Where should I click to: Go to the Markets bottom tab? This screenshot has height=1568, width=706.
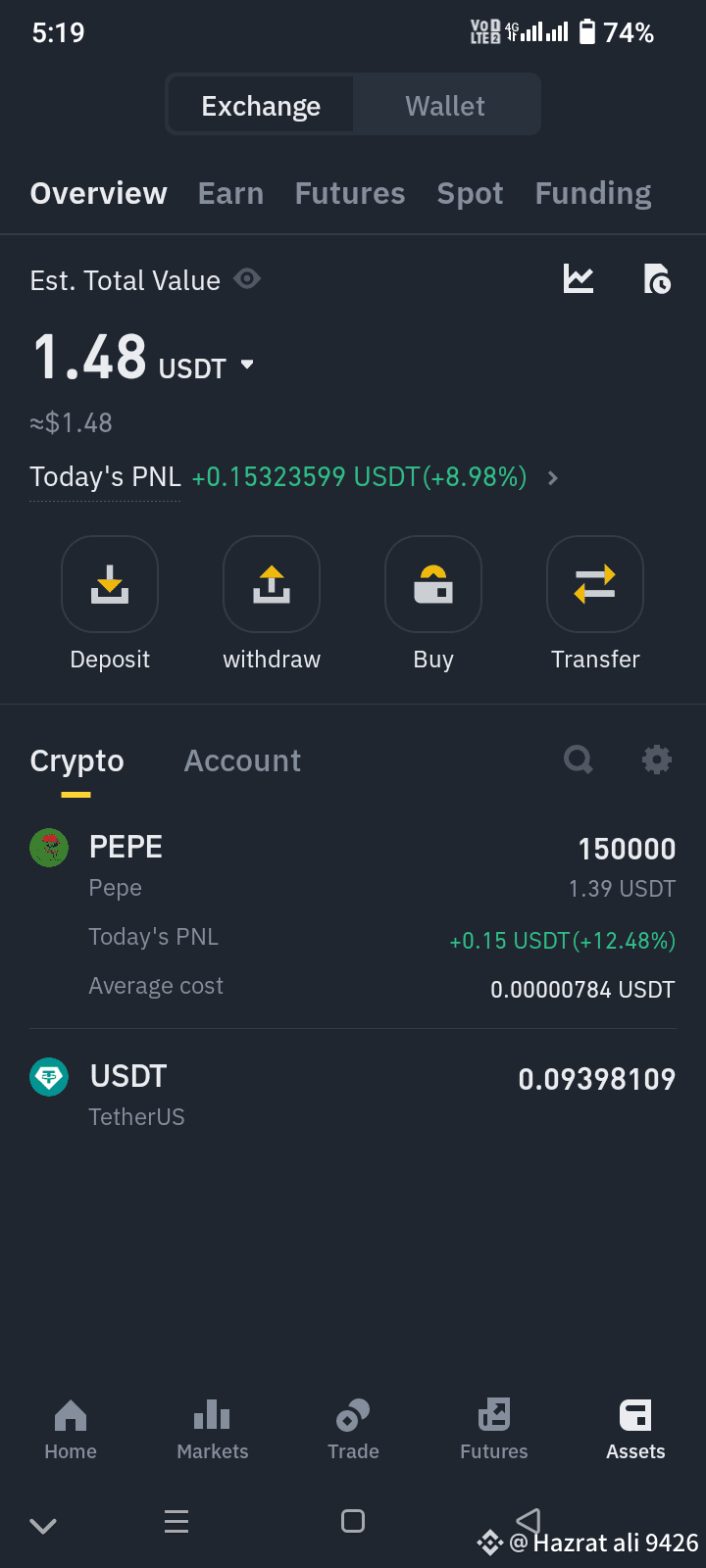213,1429
